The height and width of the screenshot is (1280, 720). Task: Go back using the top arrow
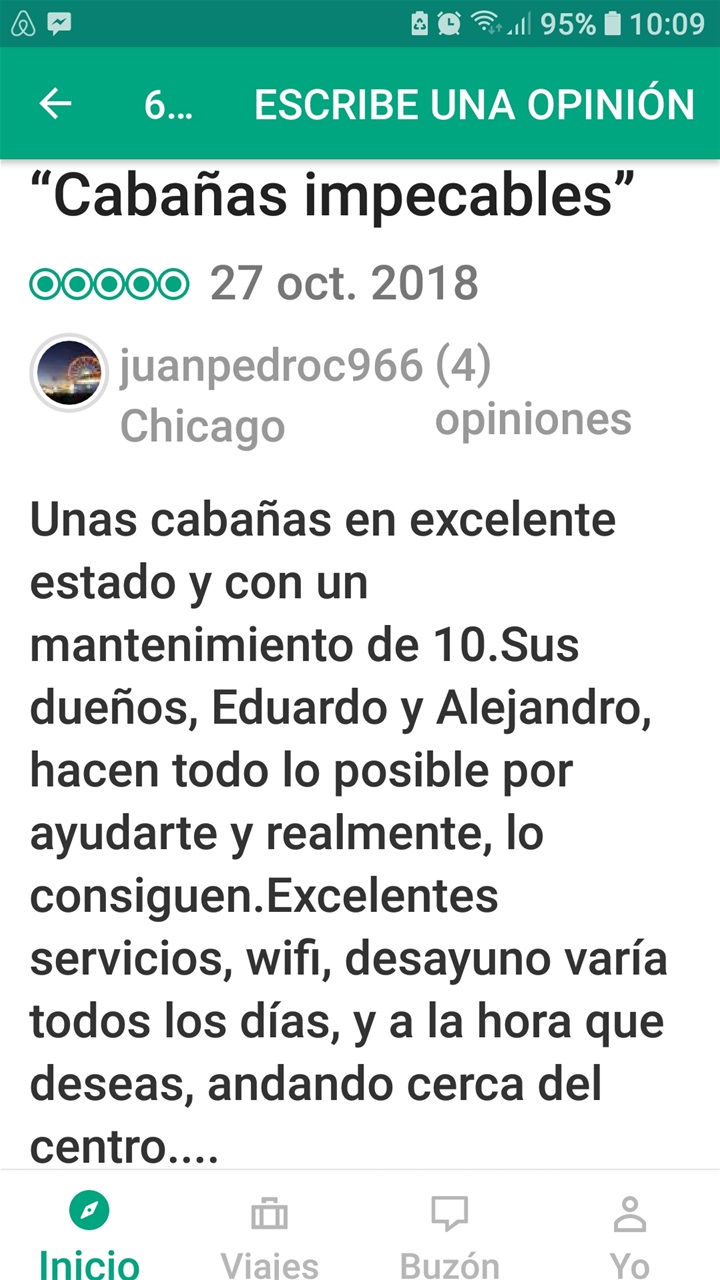(x=55, y=104)
